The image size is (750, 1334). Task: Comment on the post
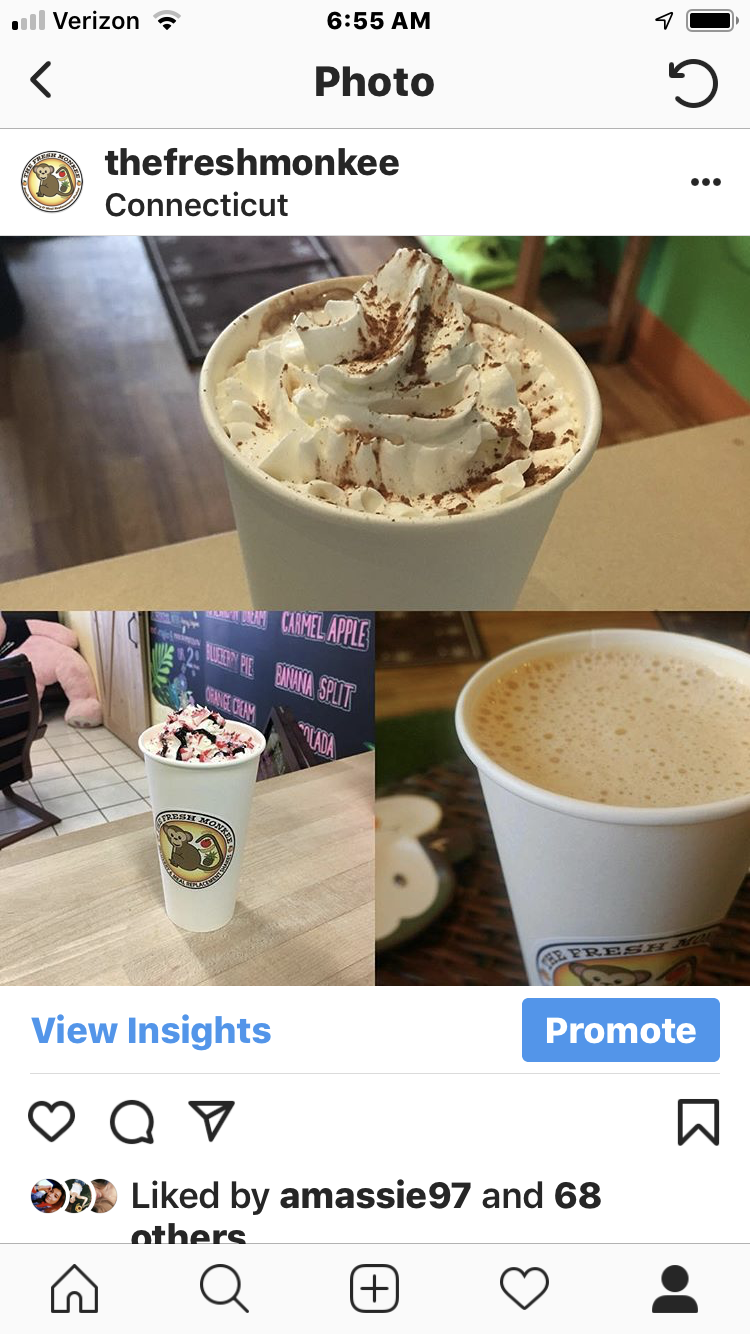pos(131,1122)
